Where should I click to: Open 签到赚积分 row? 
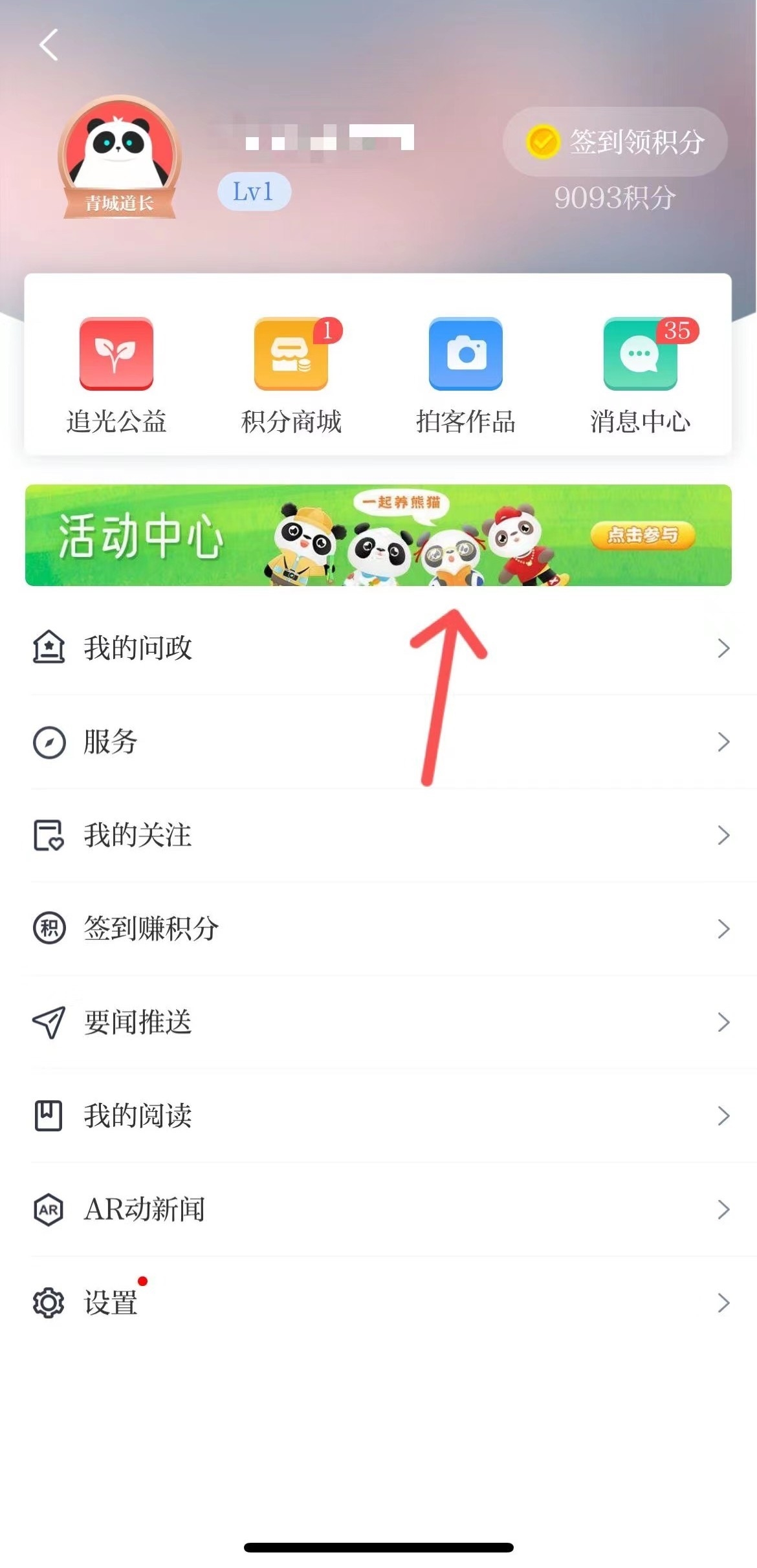(x=378, y=928)
